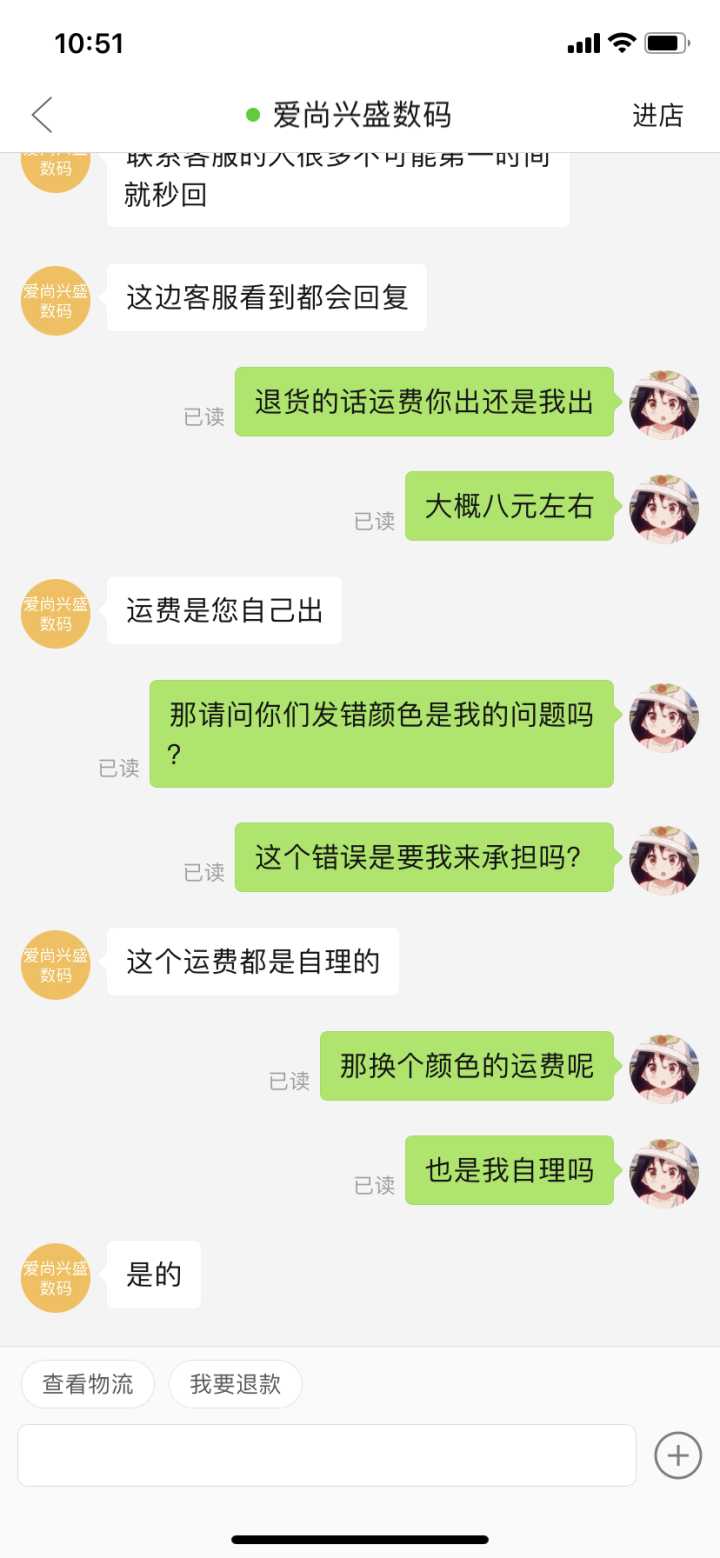The image size is (720, 1558).
Task: Enter the shop via 进店
Action: point(657,115)
